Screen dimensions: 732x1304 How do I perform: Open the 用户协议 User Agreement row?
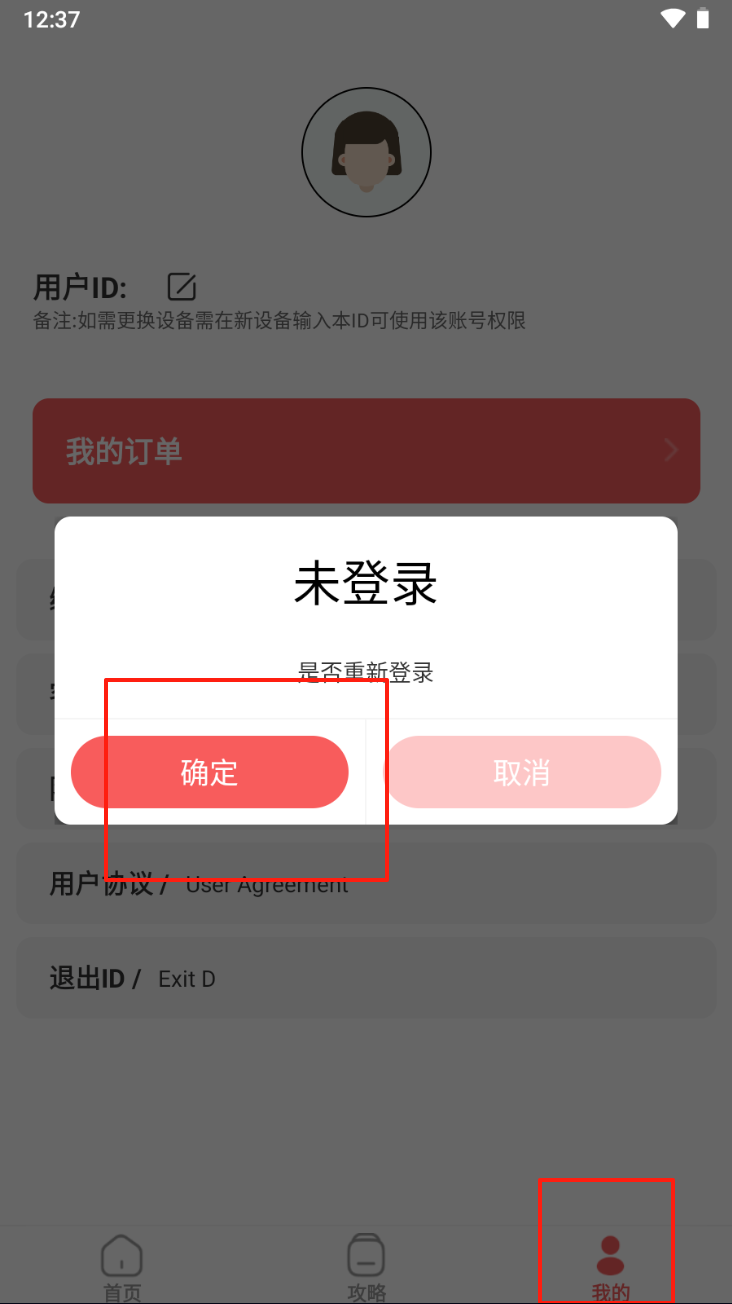(366, 884)
